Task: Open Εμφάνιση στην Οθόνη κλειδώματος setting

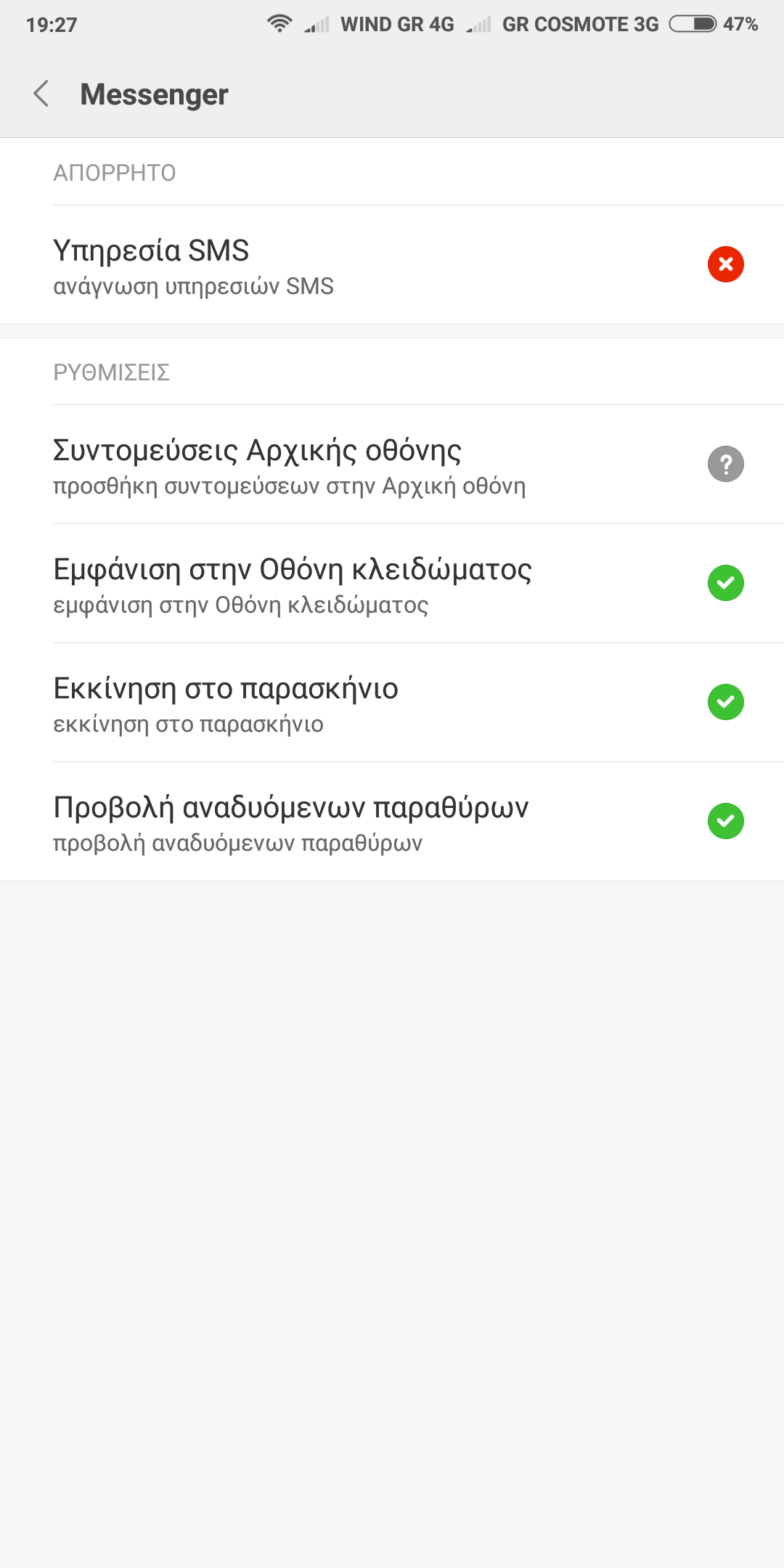Action: coord(392,584)
